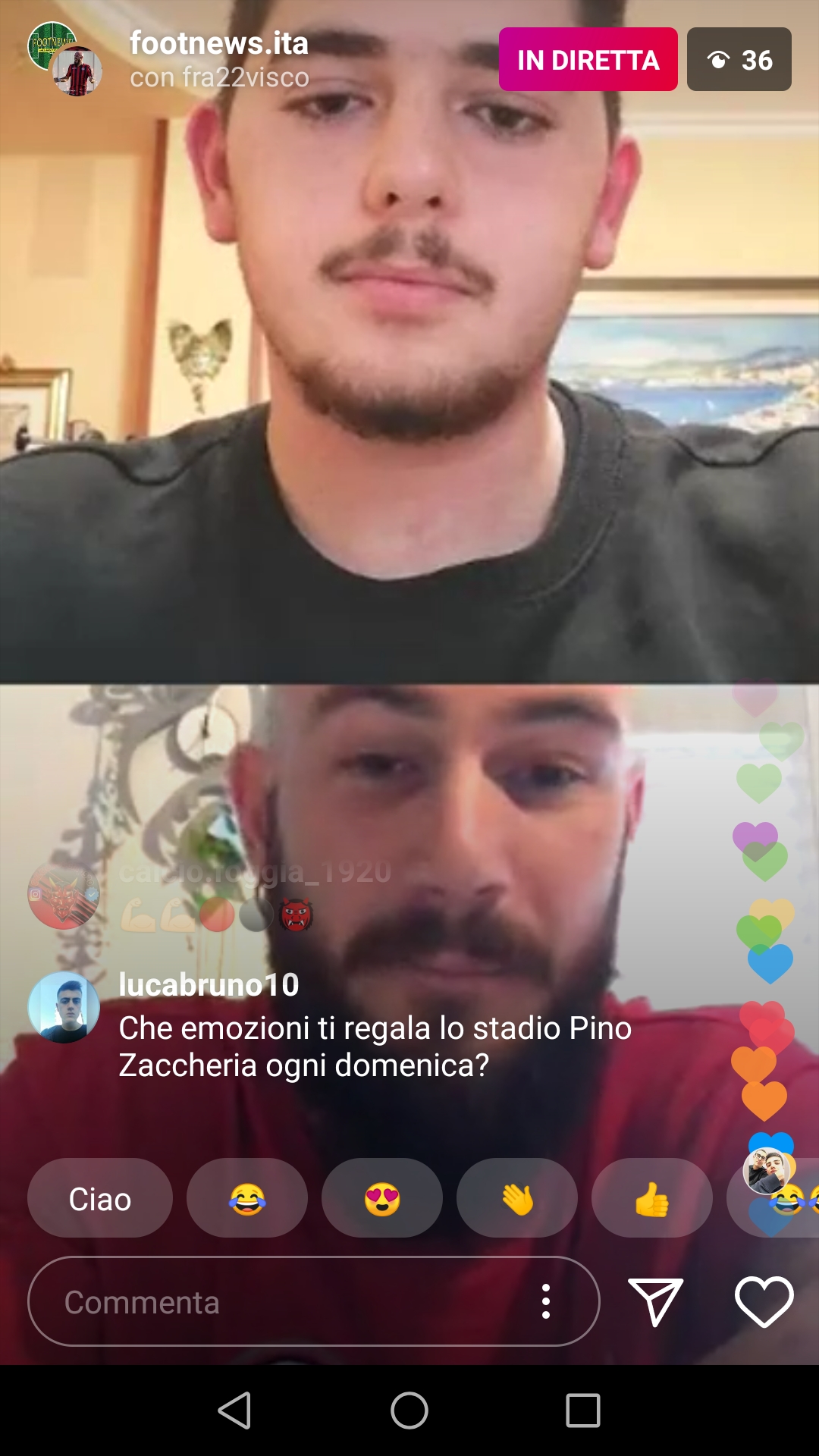Image resolution: width=819 pixels, height=1456 pixels.
Task: Send the waving hand emoji reaction
Action: click(517, 1198)
